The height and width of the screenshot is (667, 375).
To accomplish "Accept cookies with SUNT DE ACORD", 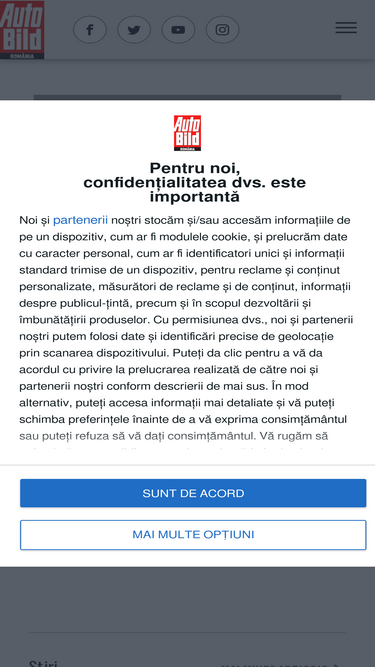I will (x=193, y=493).
